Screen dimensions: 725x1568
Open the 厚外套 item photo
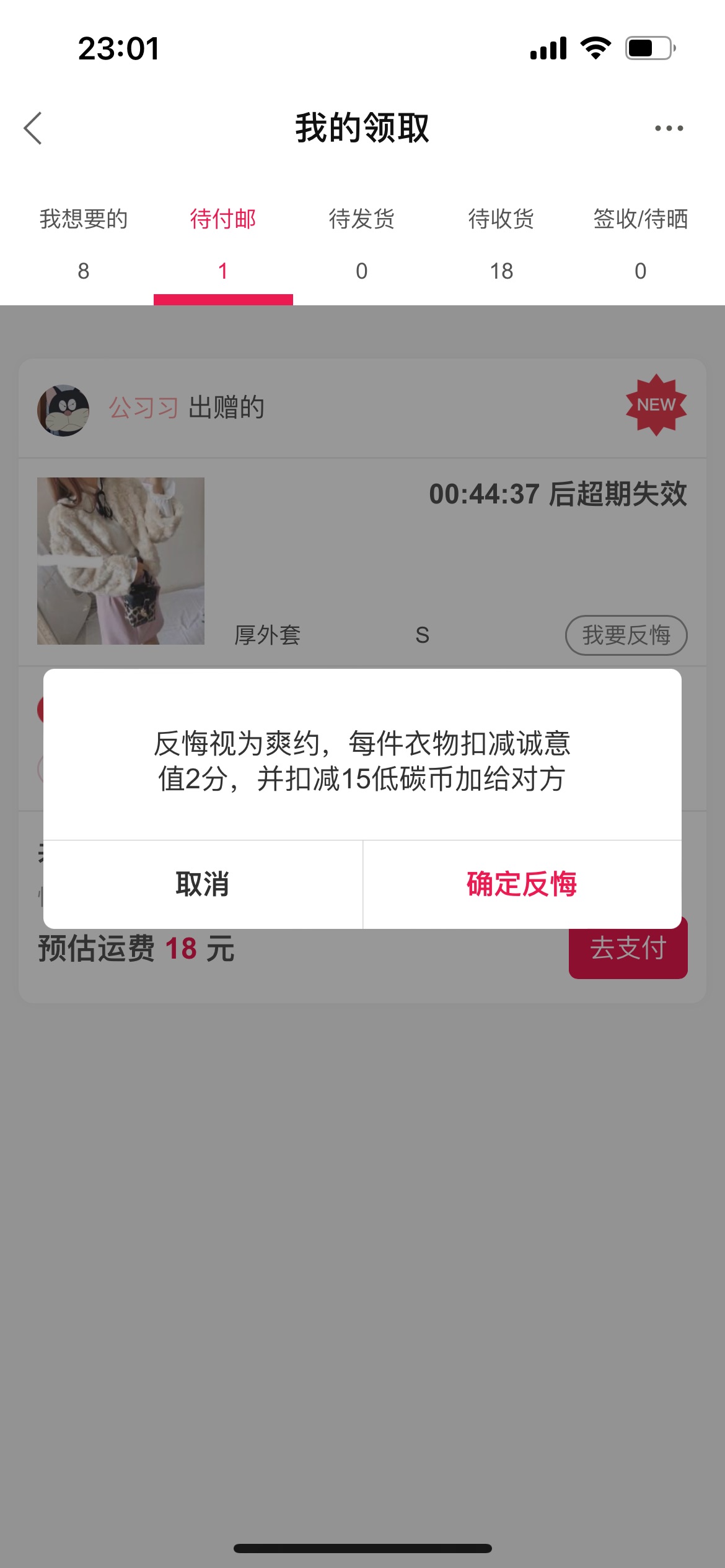[x=121, y=561]
